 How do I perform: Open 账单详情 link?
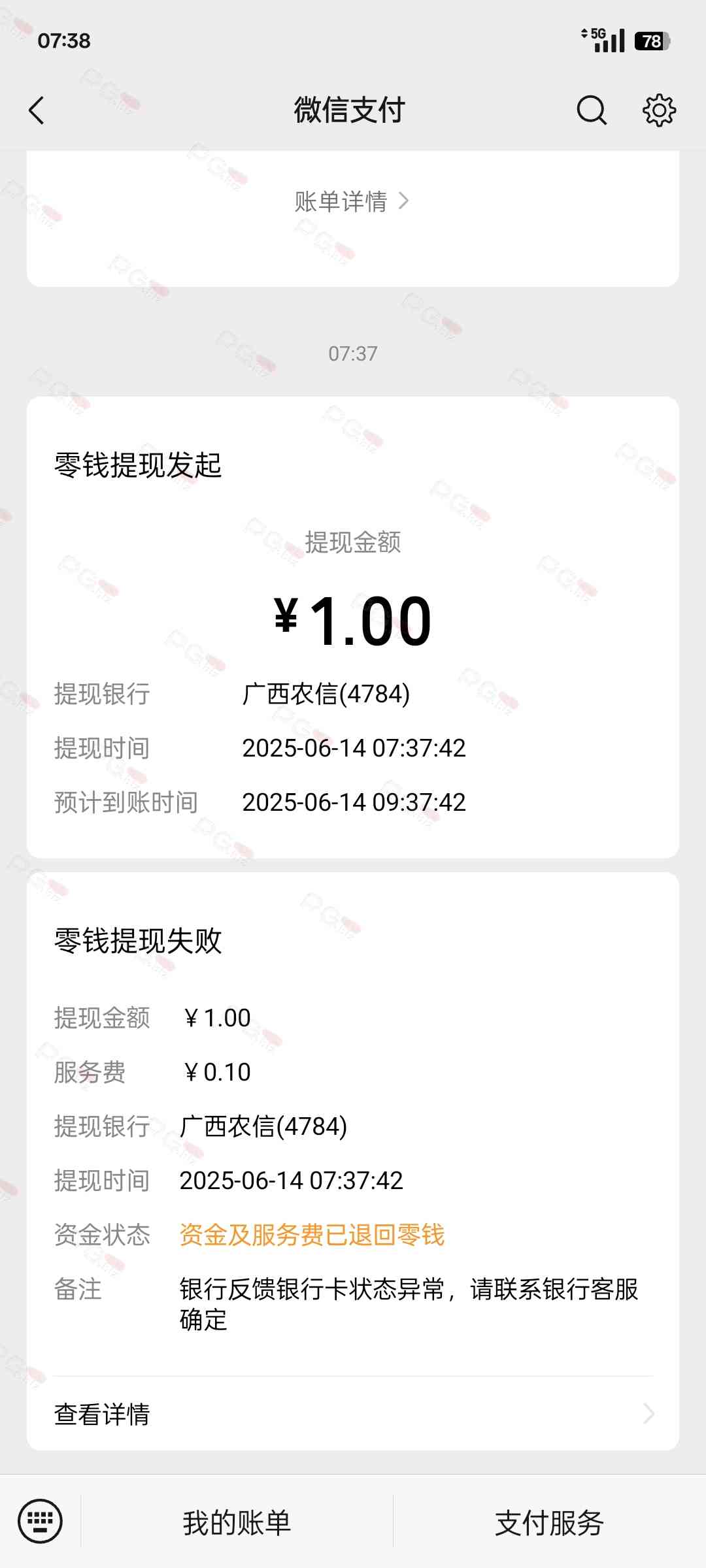point(352,202)
